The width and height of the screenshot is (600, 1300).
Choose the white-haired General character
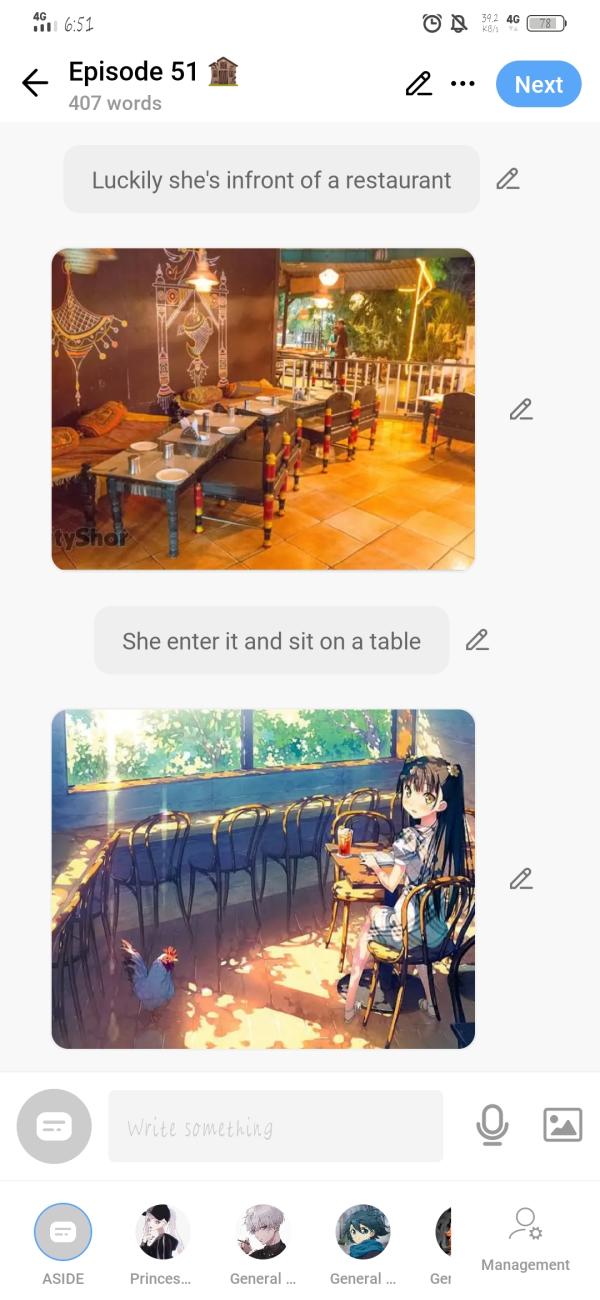(x=262, y=1232)
